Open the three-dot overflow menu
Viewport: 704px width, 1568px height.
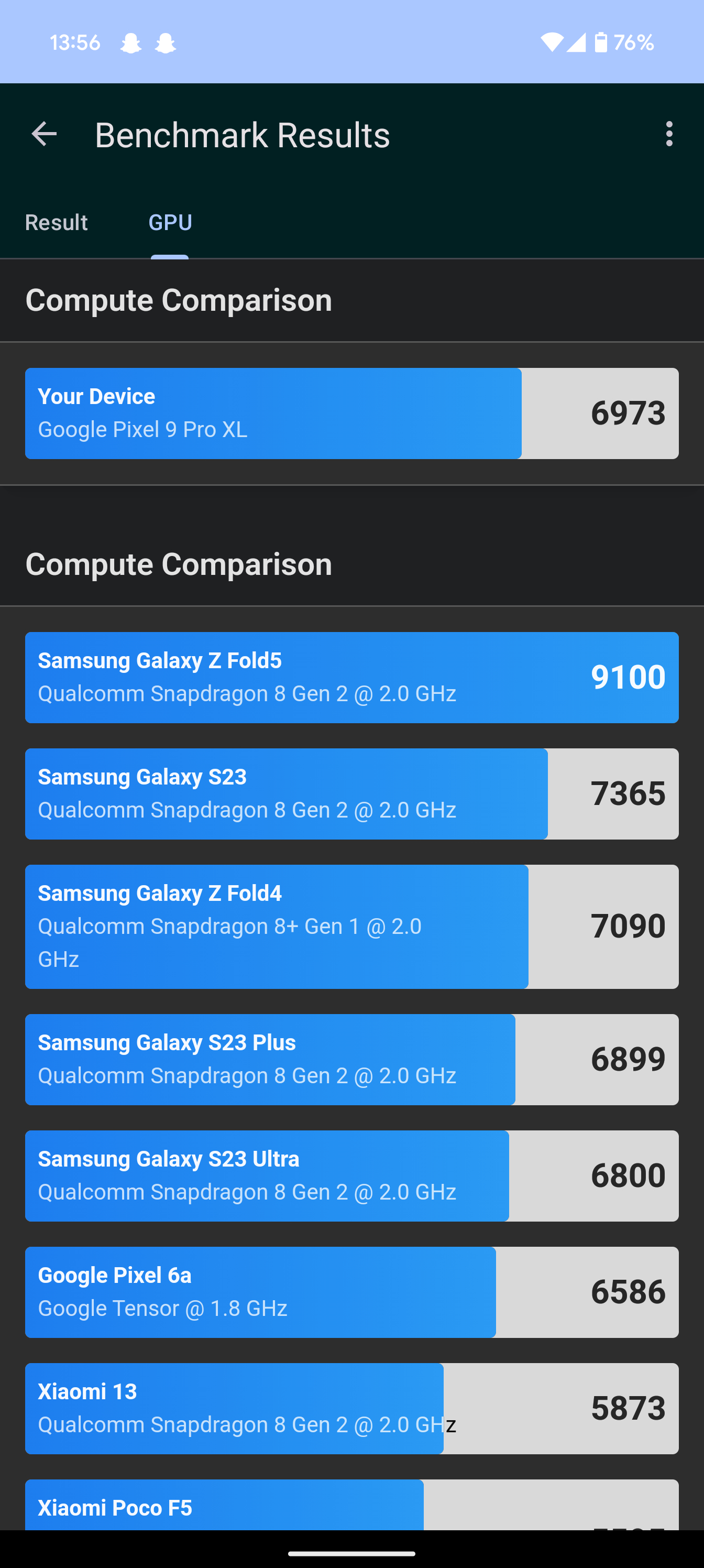[x=669, y=134]
